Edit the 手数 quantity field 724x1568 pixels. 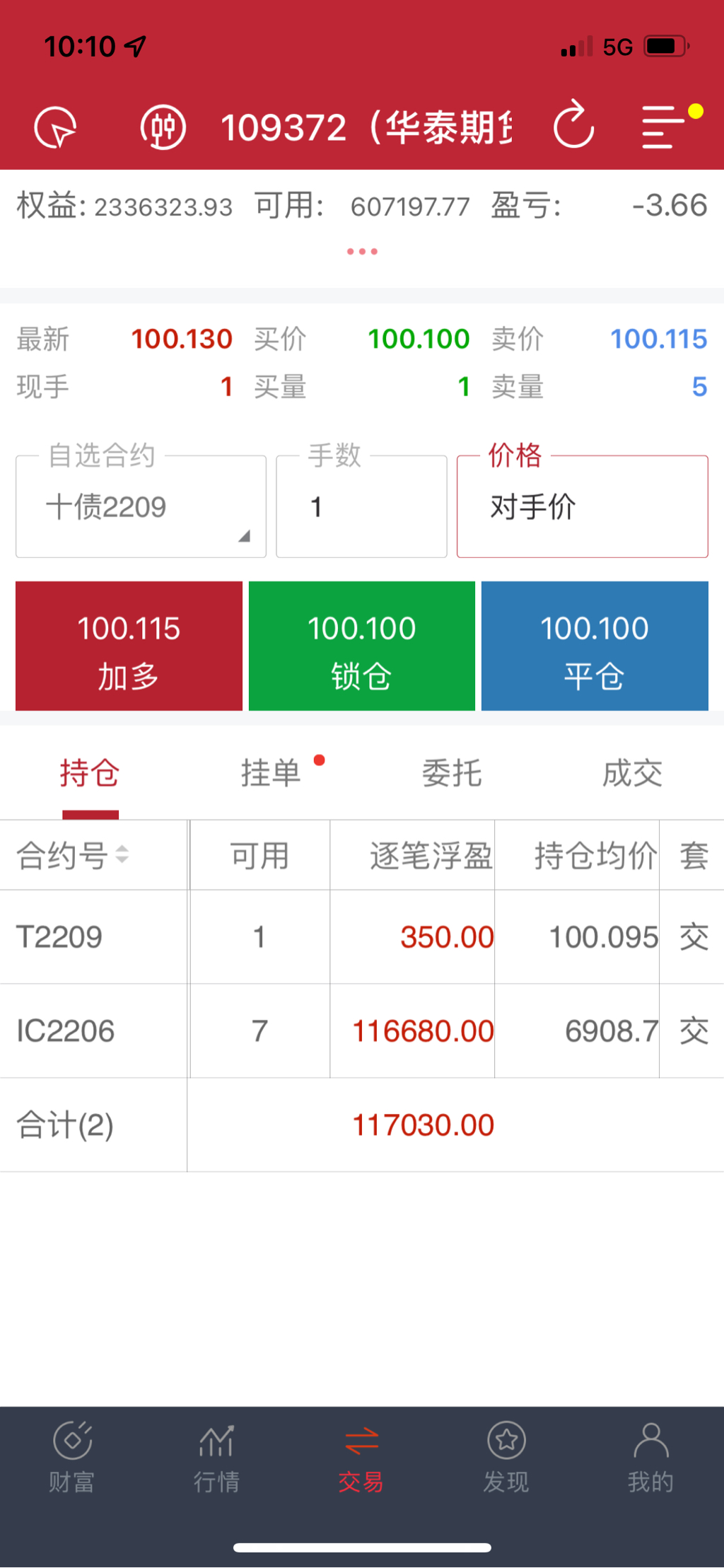[361, 506]
